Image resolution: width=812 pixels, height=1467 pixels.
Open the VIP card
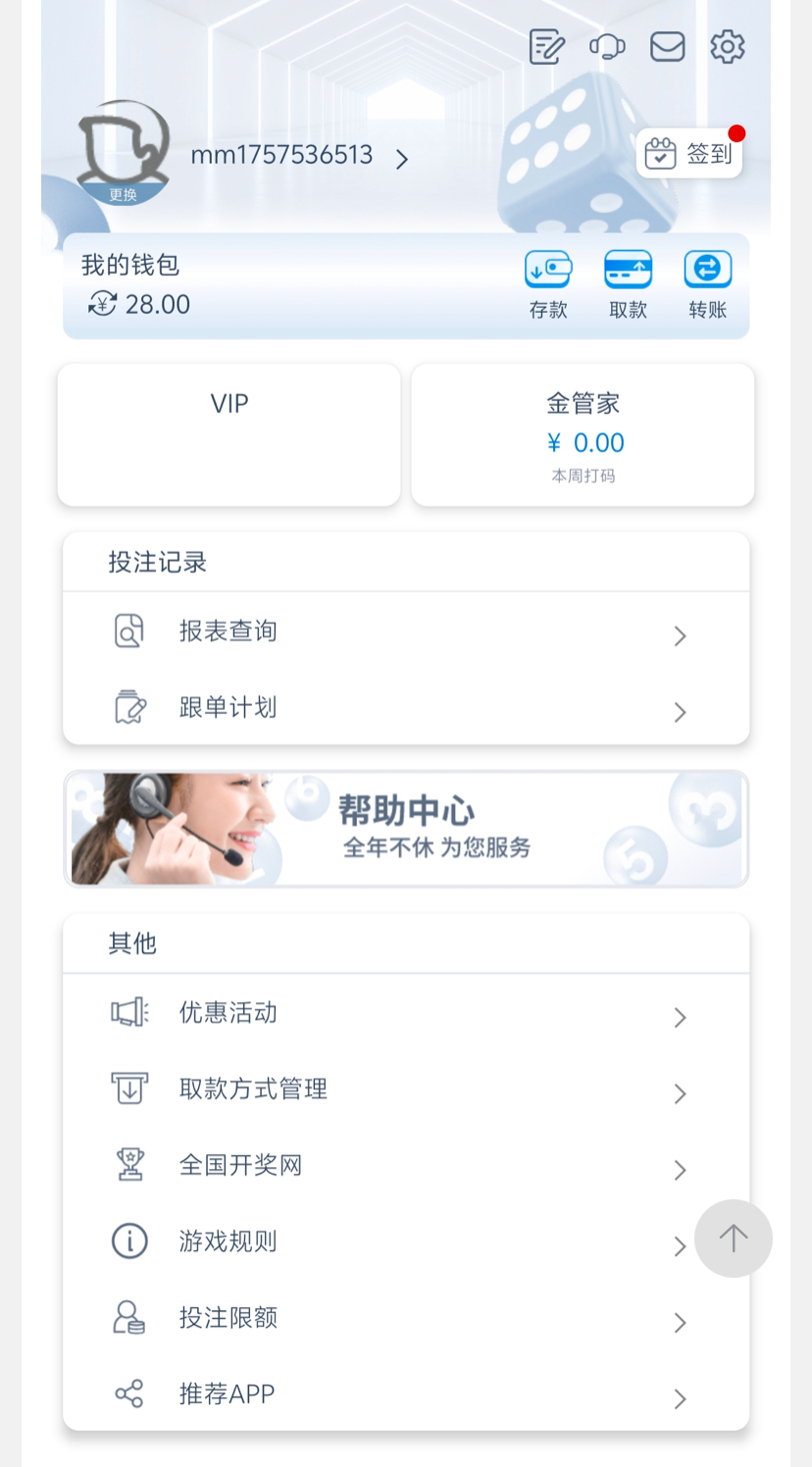click(x=229, y=434)
